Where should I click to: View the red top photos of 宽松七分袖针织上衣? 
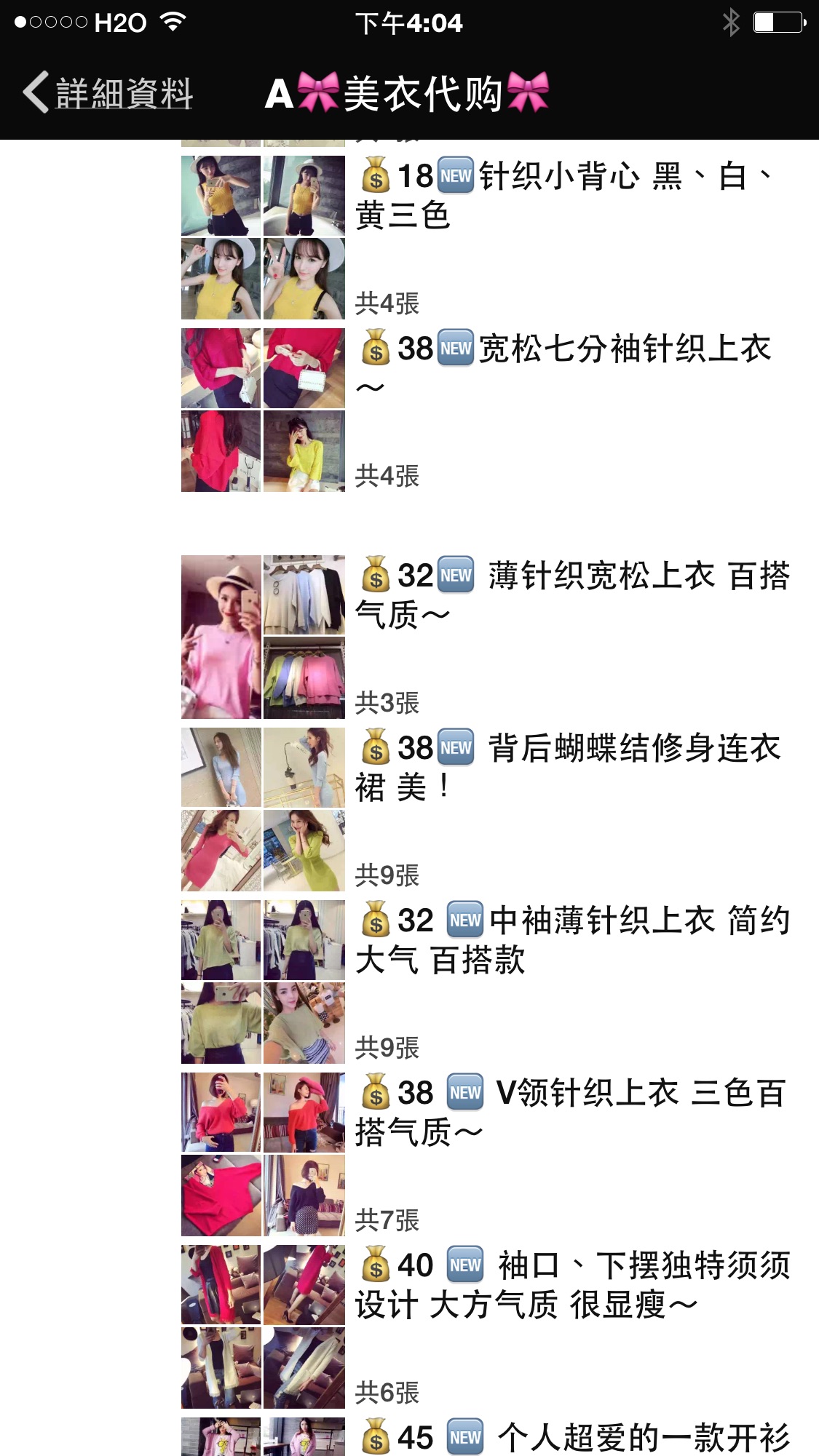coord(263,410)
